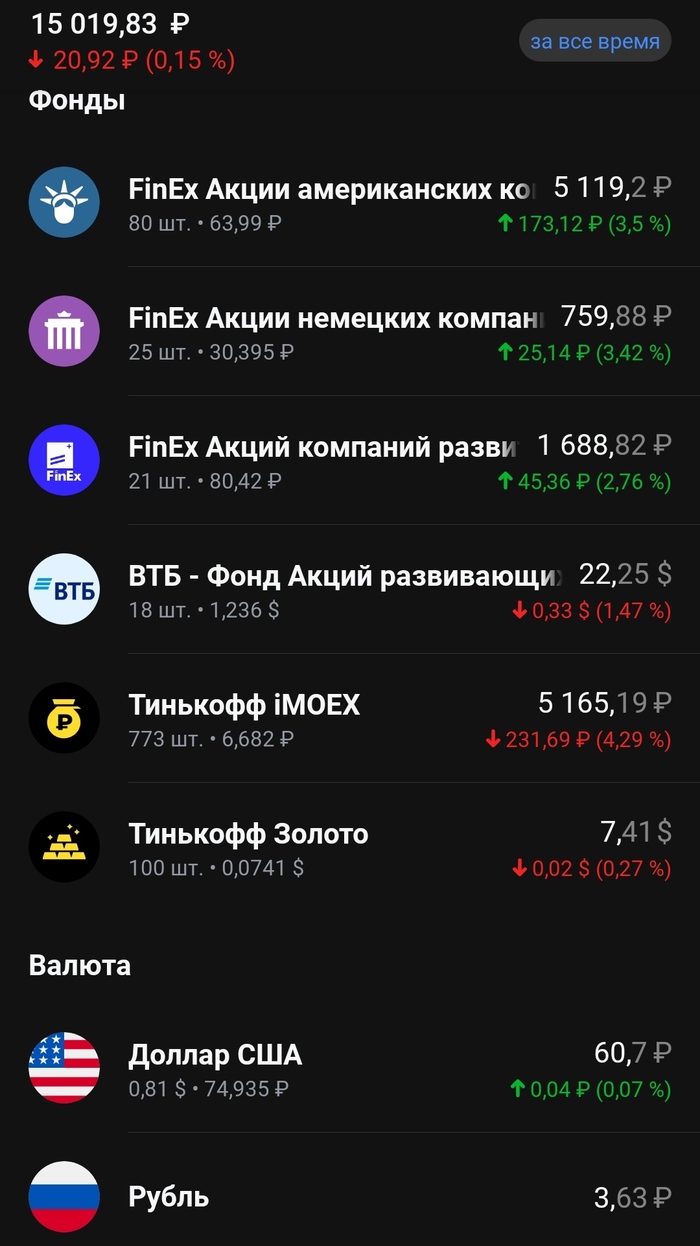
Task: Open FinEx Акции немецких компаний fund
Action: pos(350,331)
